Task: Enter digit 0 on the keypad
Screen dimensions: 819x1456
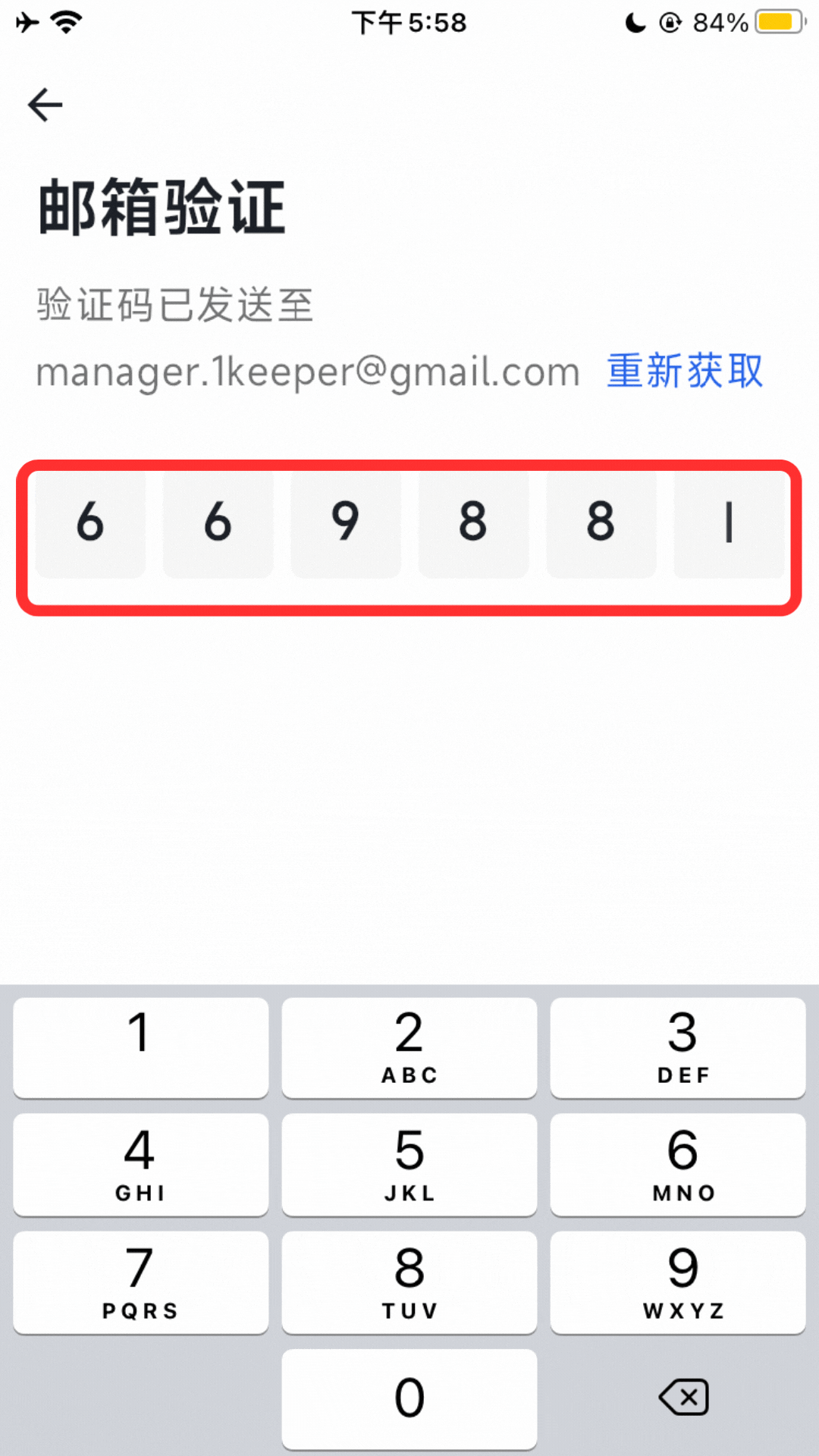Action: [409, 1398]
